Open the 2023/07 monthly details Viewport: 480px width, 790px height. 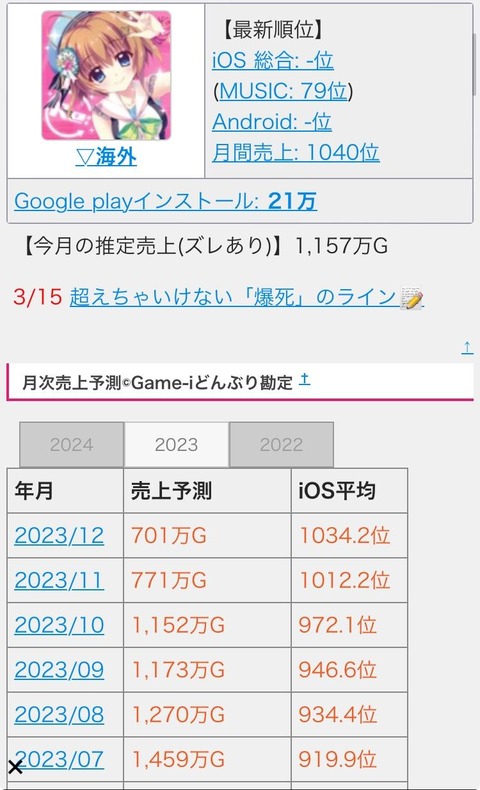(59, 759)
